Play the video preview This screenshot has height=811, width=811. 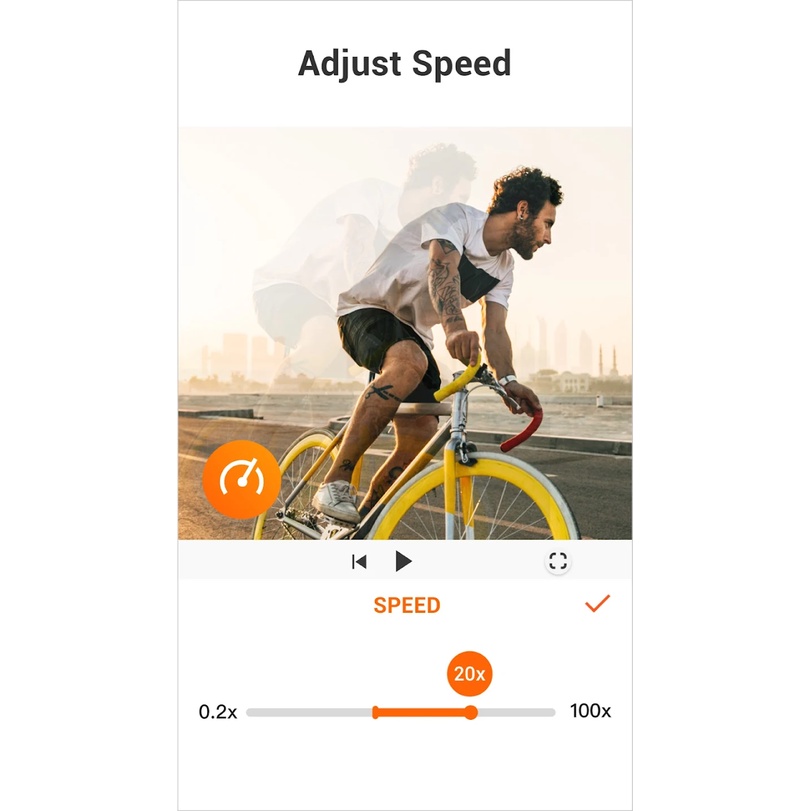click(x=403, y=561)
